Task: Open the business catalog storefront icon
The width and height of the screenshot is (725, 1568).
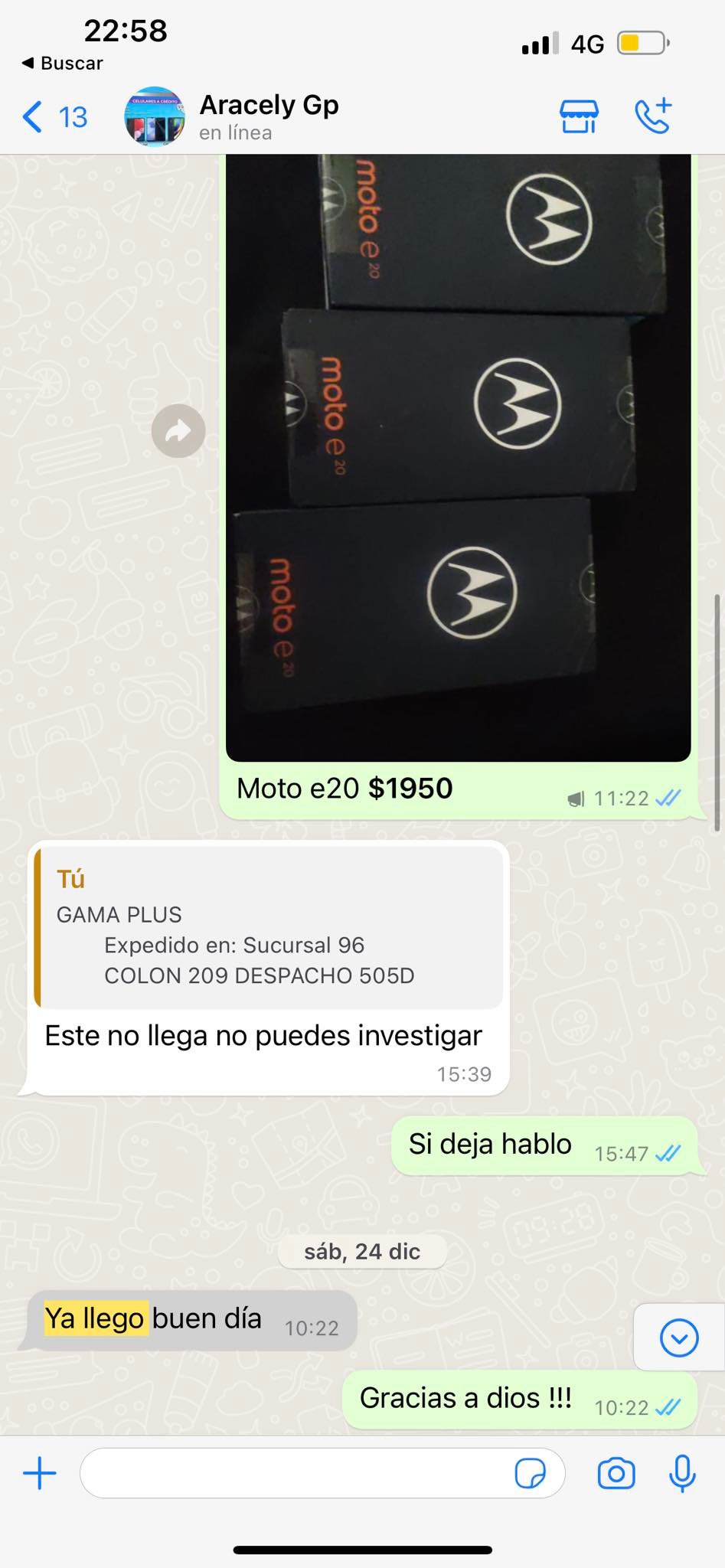Action: 579,116
